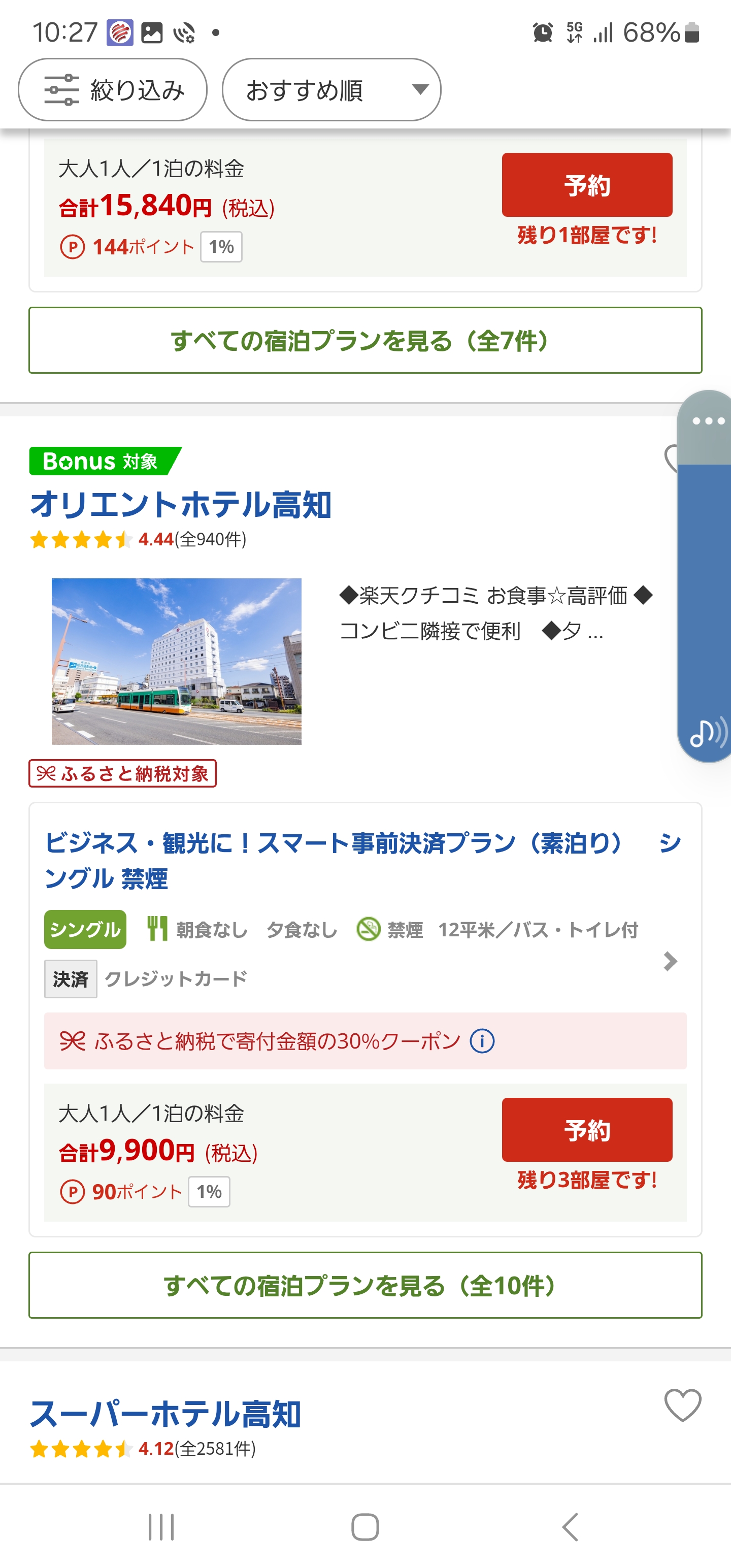
Task: Favorite スーパーホテル高知 with the heart icon
Action: pyautogui.click(x=682, y=1405)
